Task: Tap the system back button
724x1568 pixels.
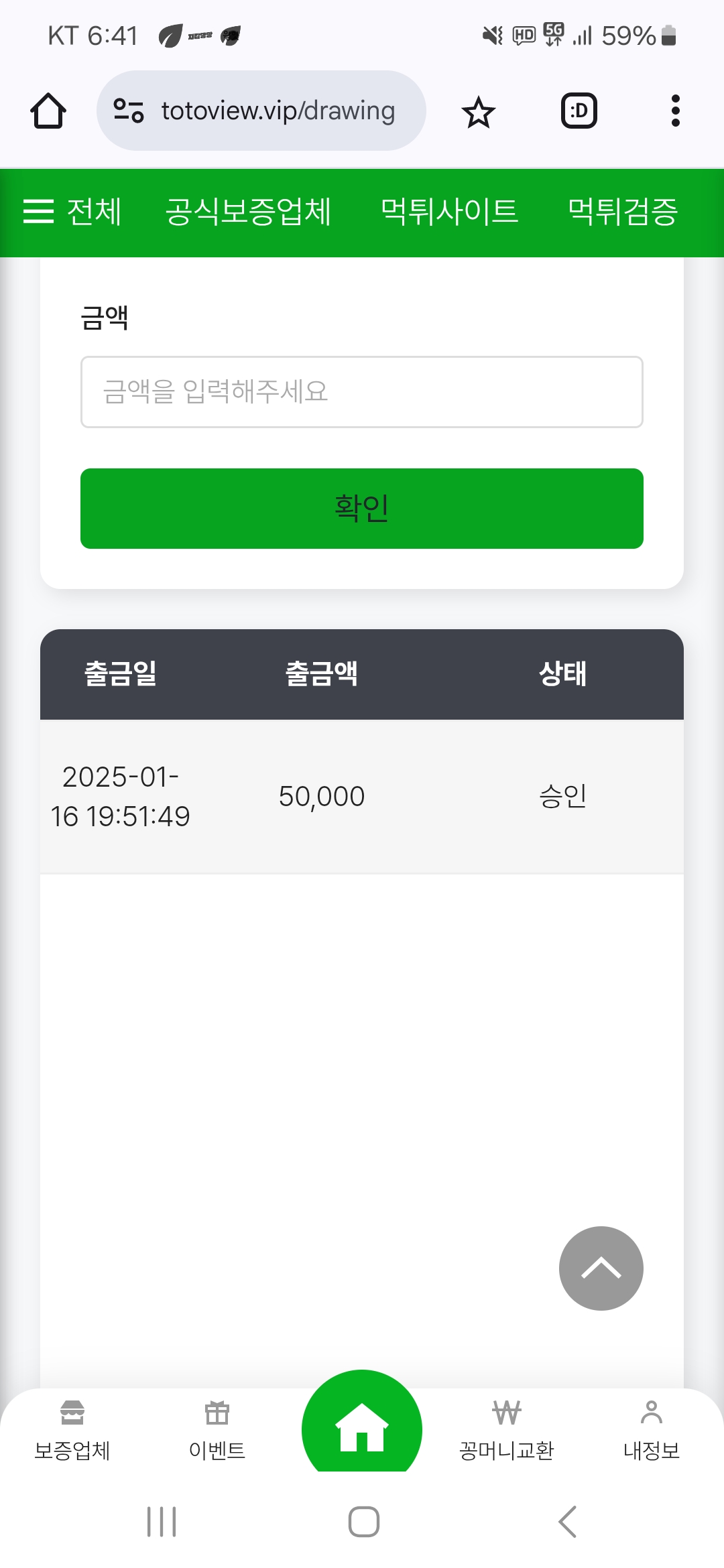Action: pos(567,1522)
